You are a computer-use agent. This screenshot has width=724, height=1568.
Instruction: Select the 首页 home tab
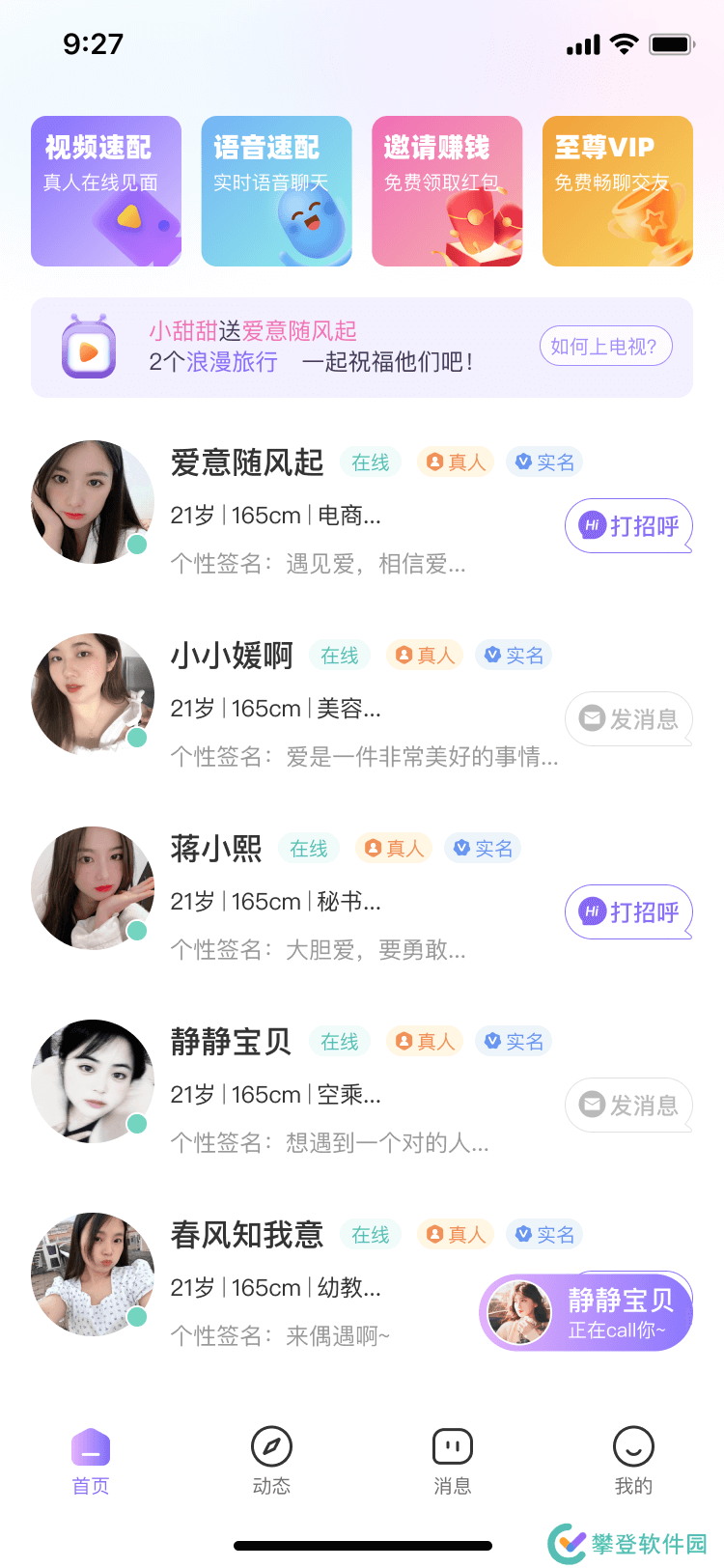tap(91, 1461)
